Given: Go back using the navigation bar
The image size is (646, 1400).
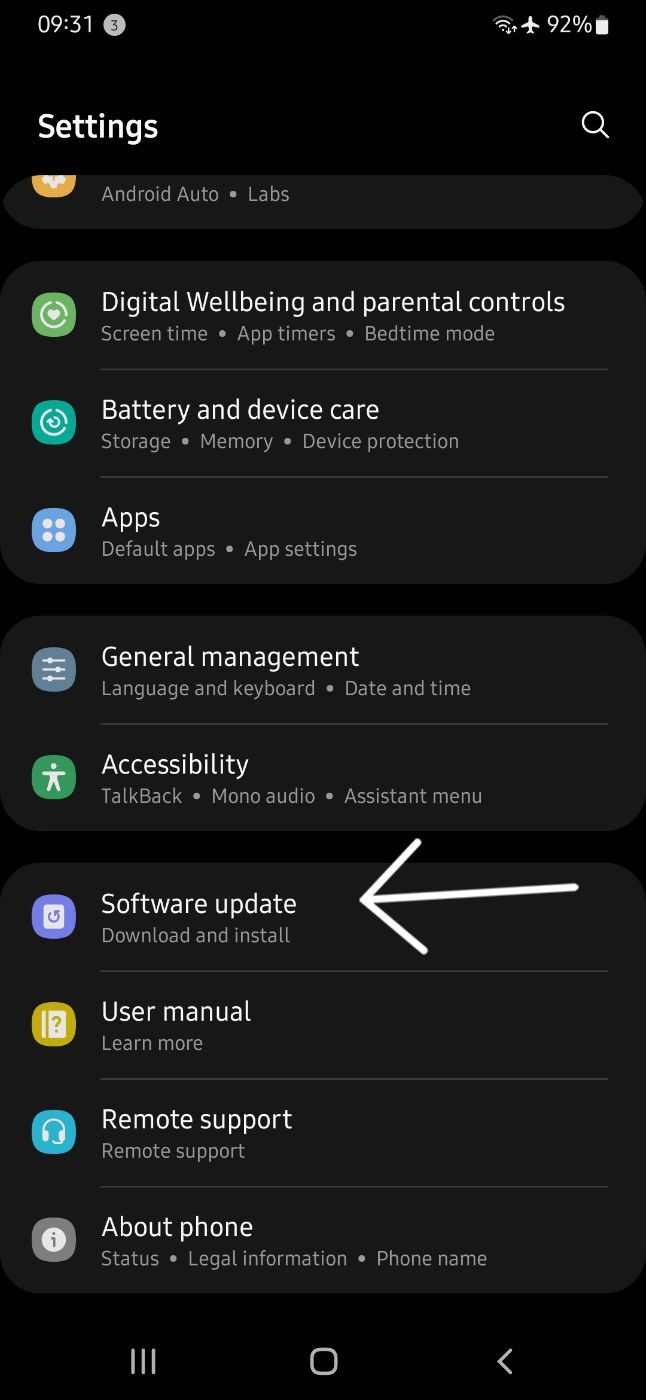Looking at the screenshot, I should pyautogui.click(x=505, y=1361).
